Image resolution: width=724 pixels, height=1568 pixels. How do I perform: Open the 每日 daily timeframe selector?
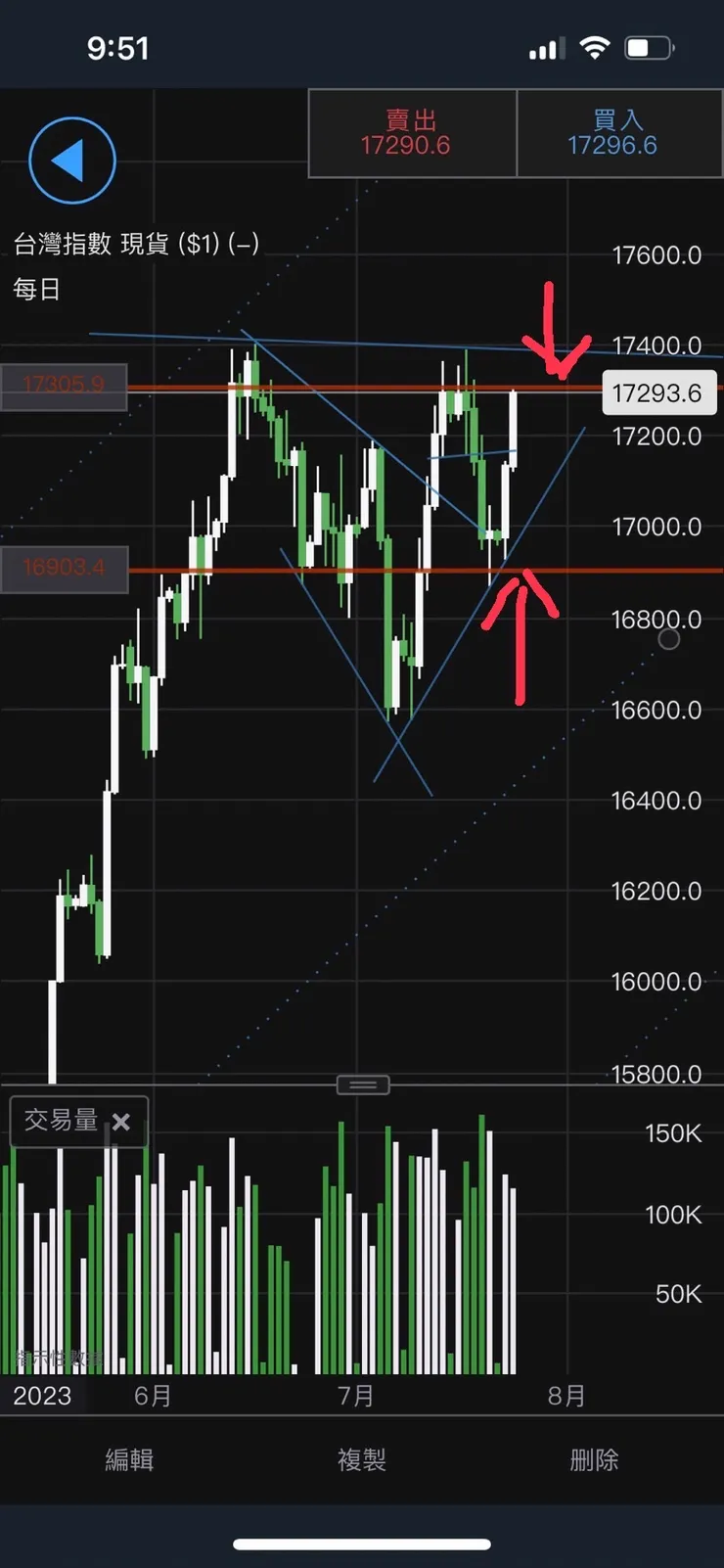[37, 290]
